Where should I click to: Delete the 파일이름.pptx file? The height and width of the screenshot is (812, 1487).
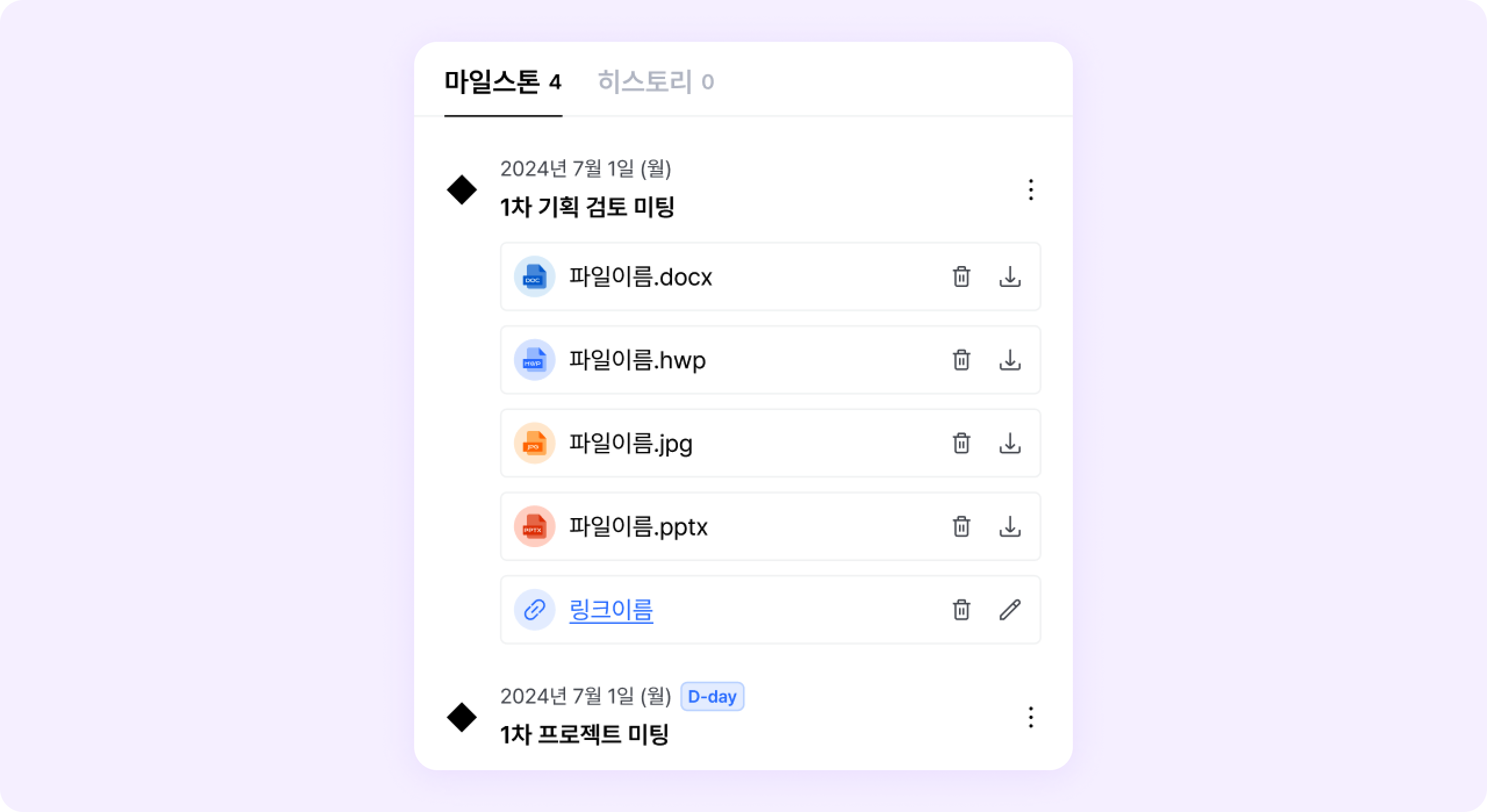[x=961, y=527]
